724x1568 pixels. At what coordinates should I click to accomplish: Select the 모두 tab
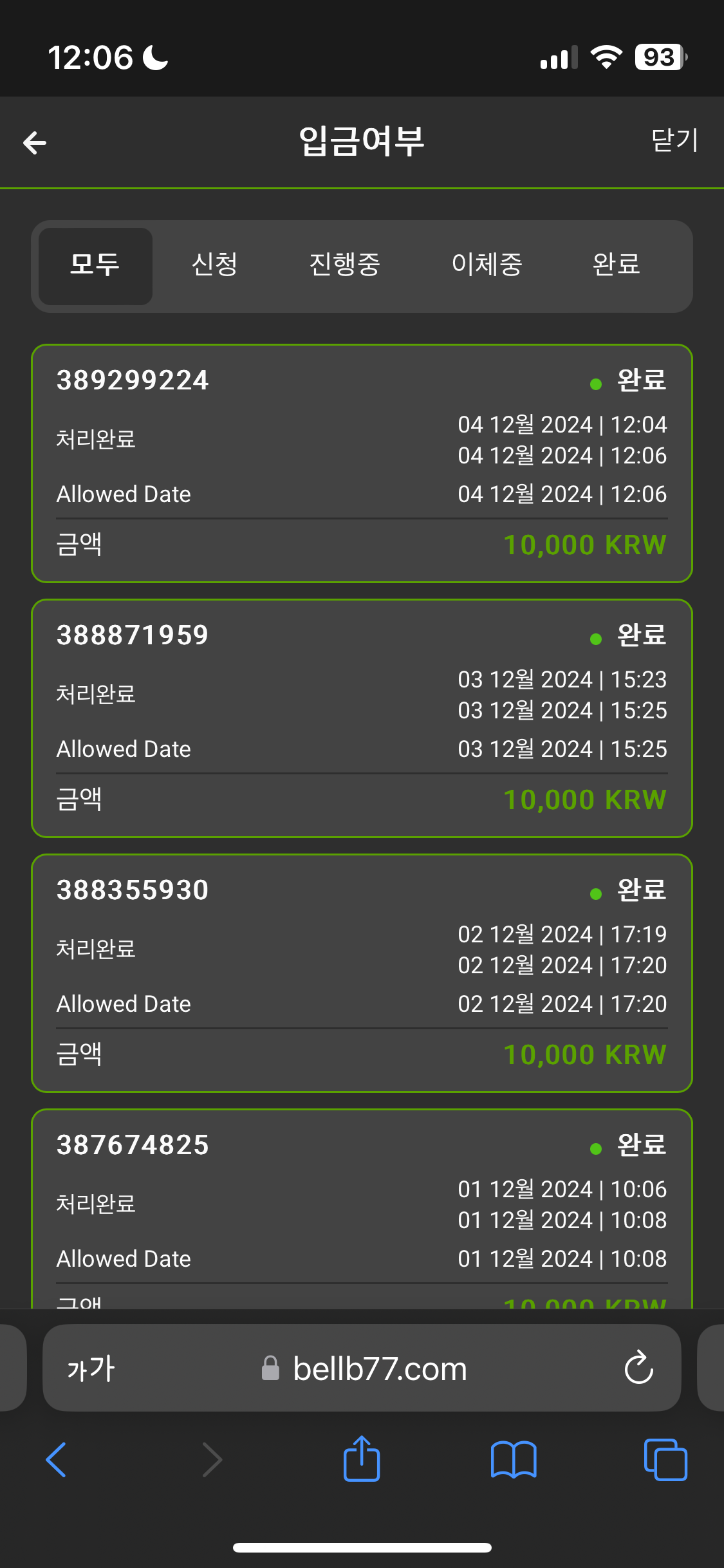coord(95,266)
